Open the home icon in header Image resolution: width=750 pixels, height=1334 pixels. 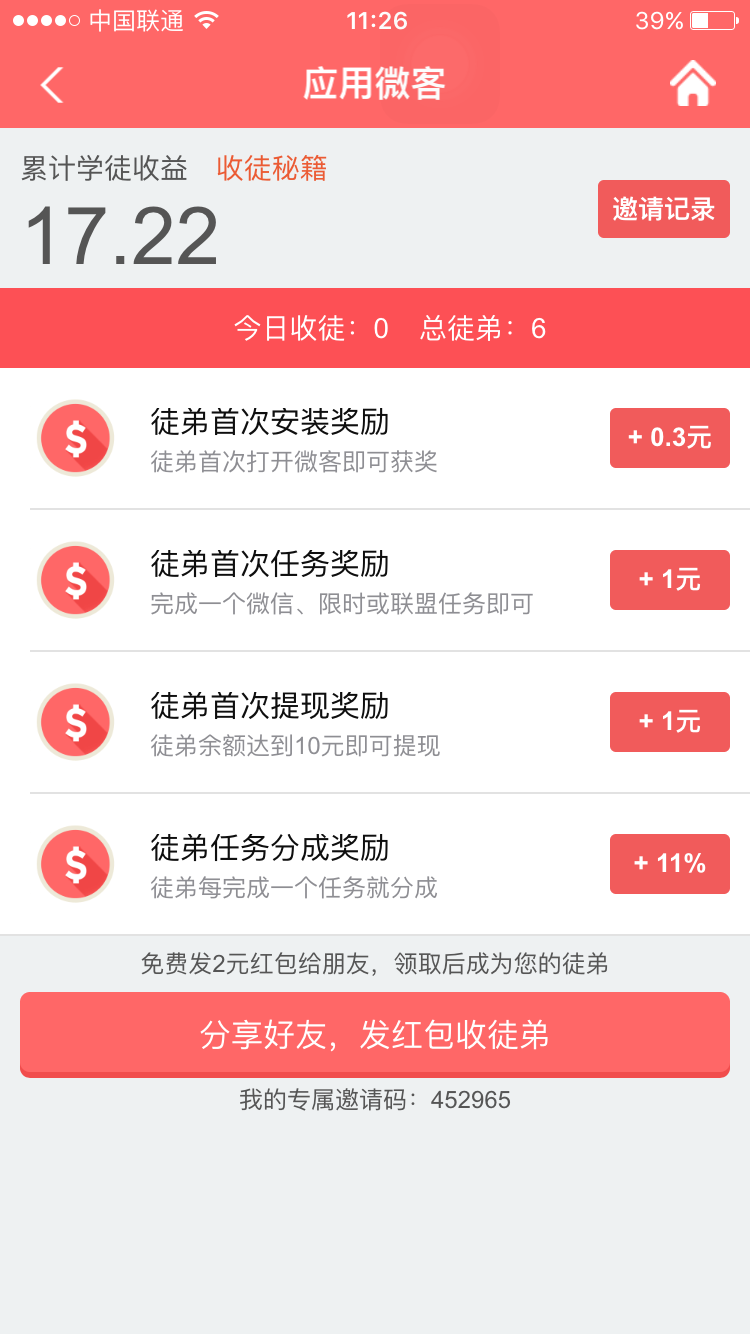tap(692, 84)
